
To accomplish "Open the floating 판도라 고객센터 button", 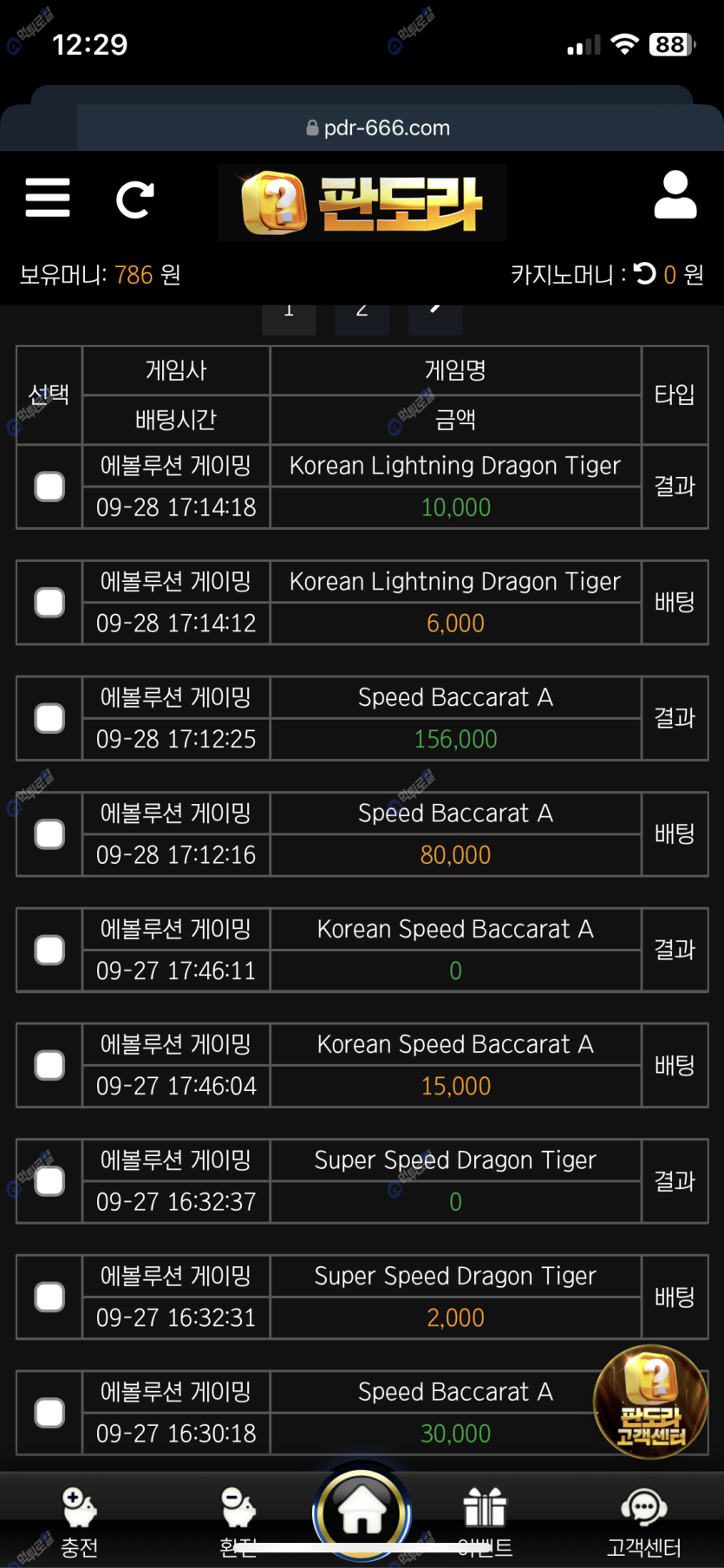I will (x=651, y=1401).
